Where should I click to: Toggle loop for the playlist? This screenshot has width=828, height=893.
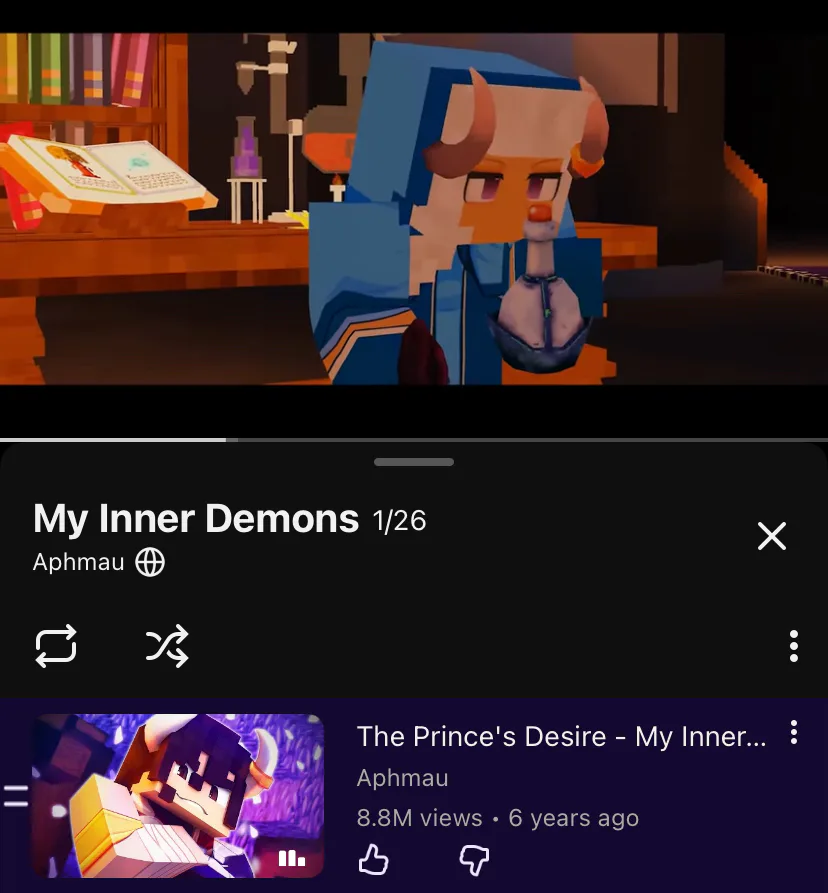pyautogui.click(x=56, y=646)
